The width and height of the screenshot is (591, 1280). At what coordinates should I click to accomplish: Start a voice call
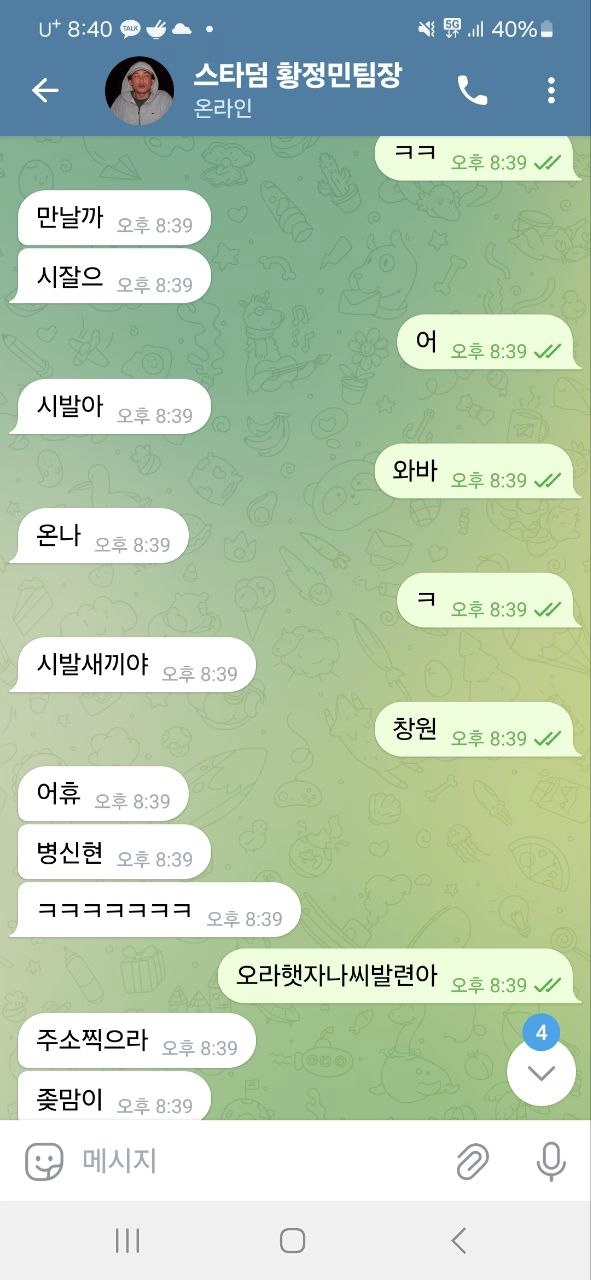click(x=472, y=91)
